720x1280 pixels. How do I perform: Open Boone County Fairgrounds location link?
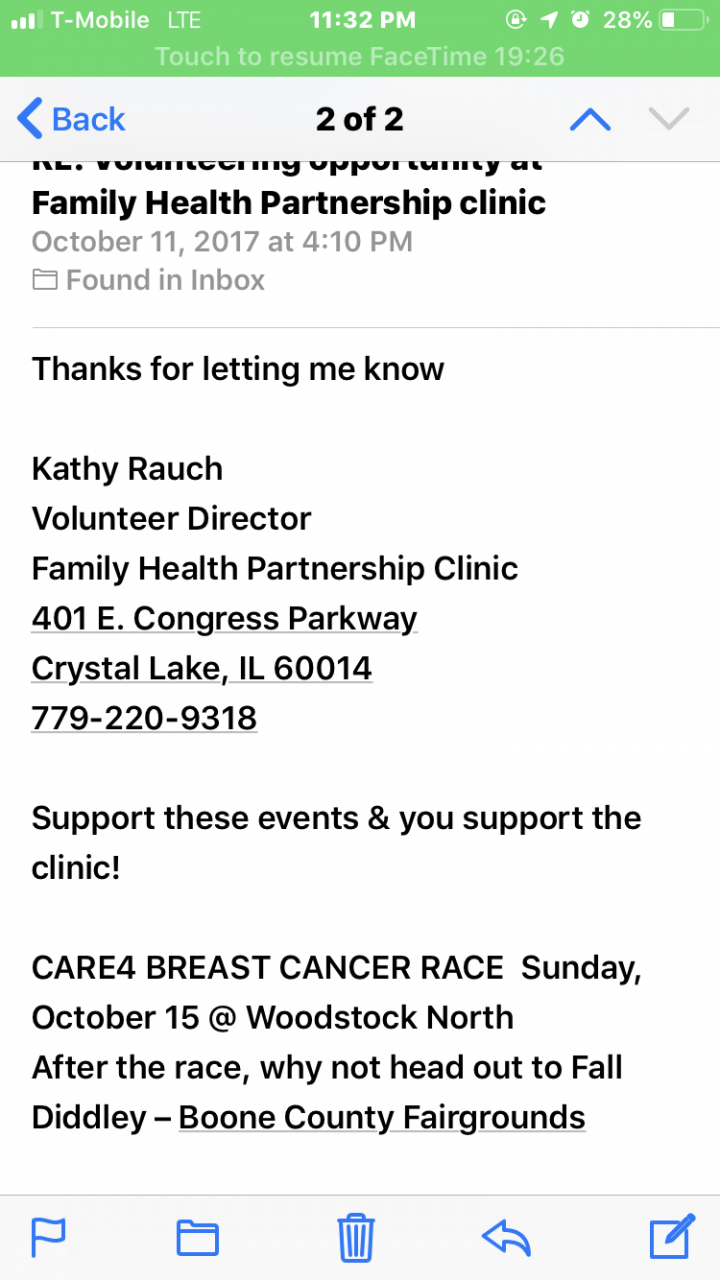(x=382, y=1117)
